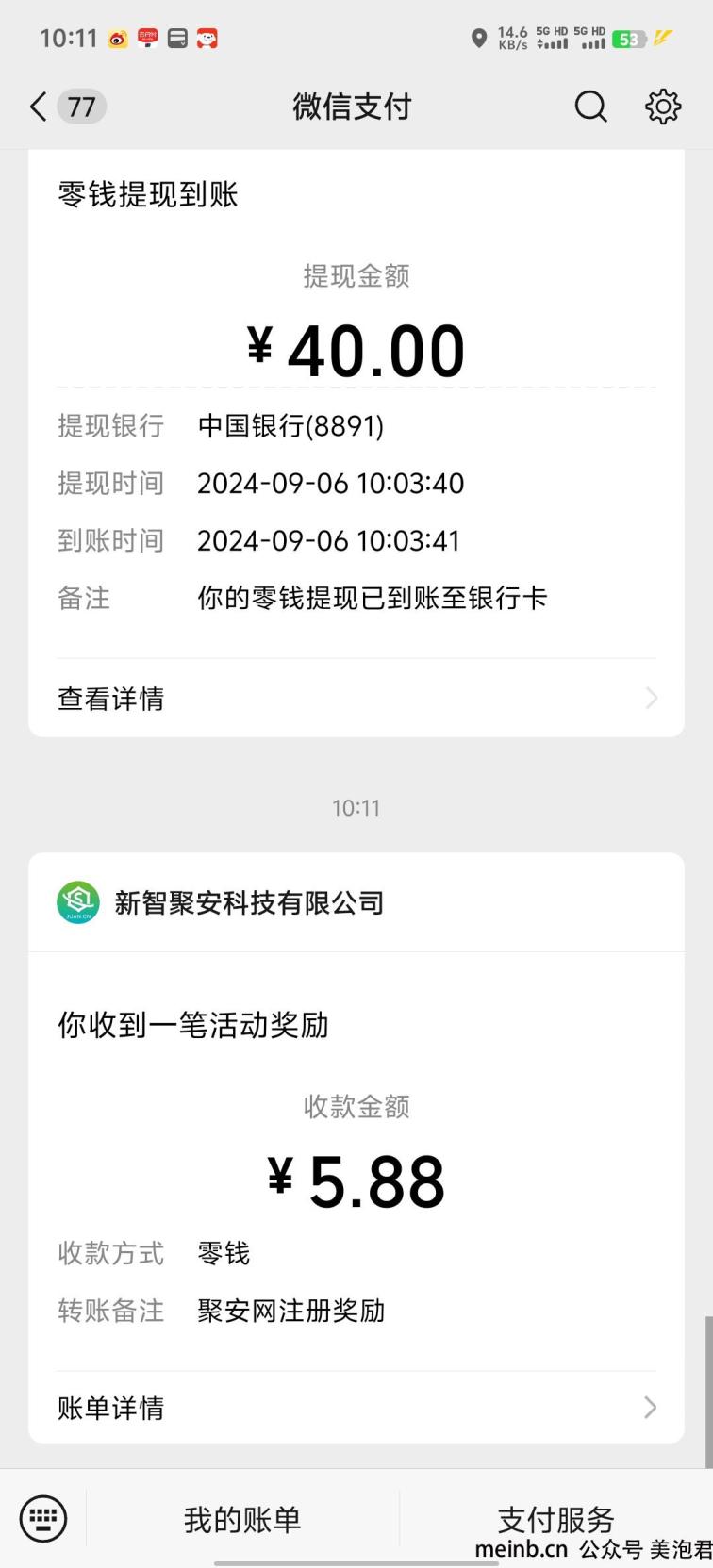The width and height of the screenshot is (713, 1568).
Task: Open 我的账单 menu
Action: 242,1519
